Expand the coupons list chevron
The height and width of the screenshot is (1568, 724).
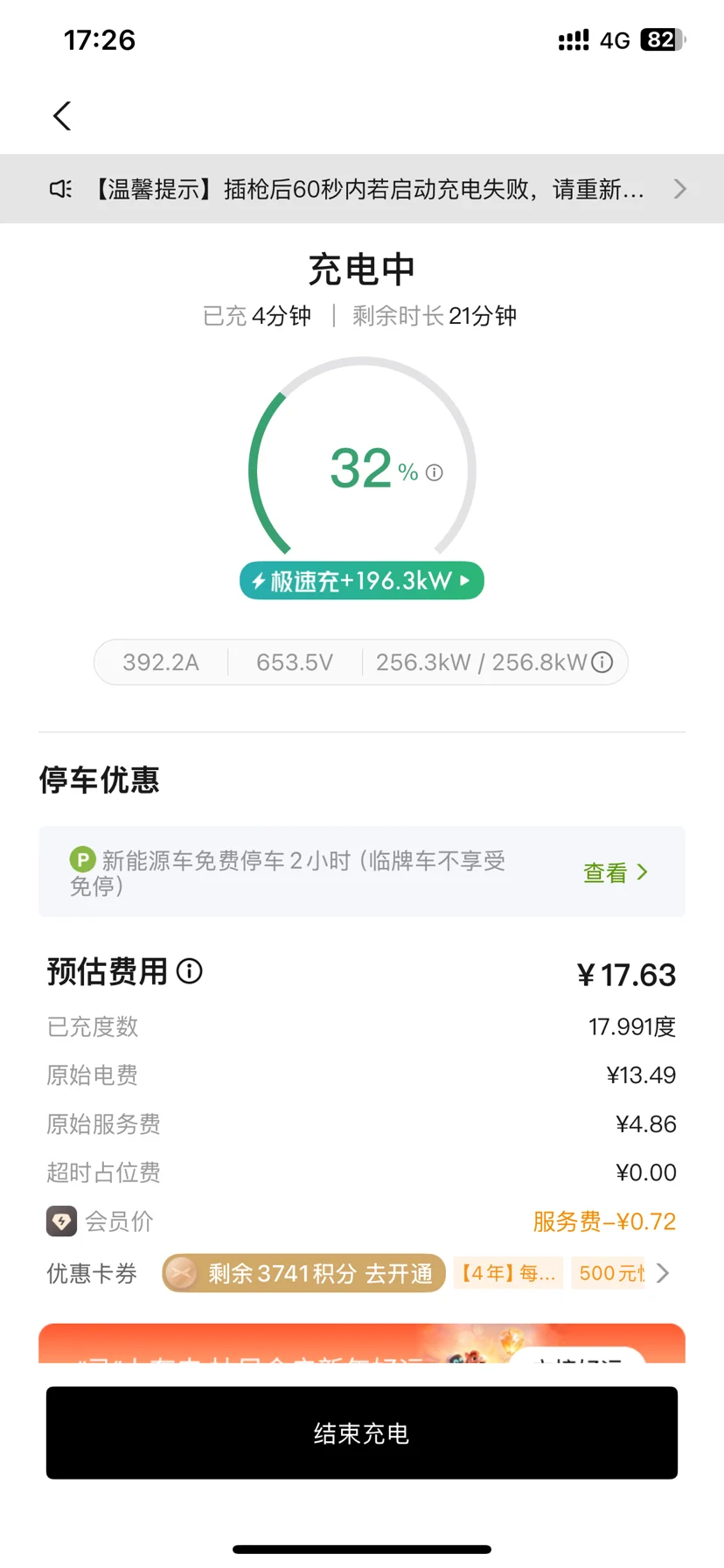point(663,1273)
